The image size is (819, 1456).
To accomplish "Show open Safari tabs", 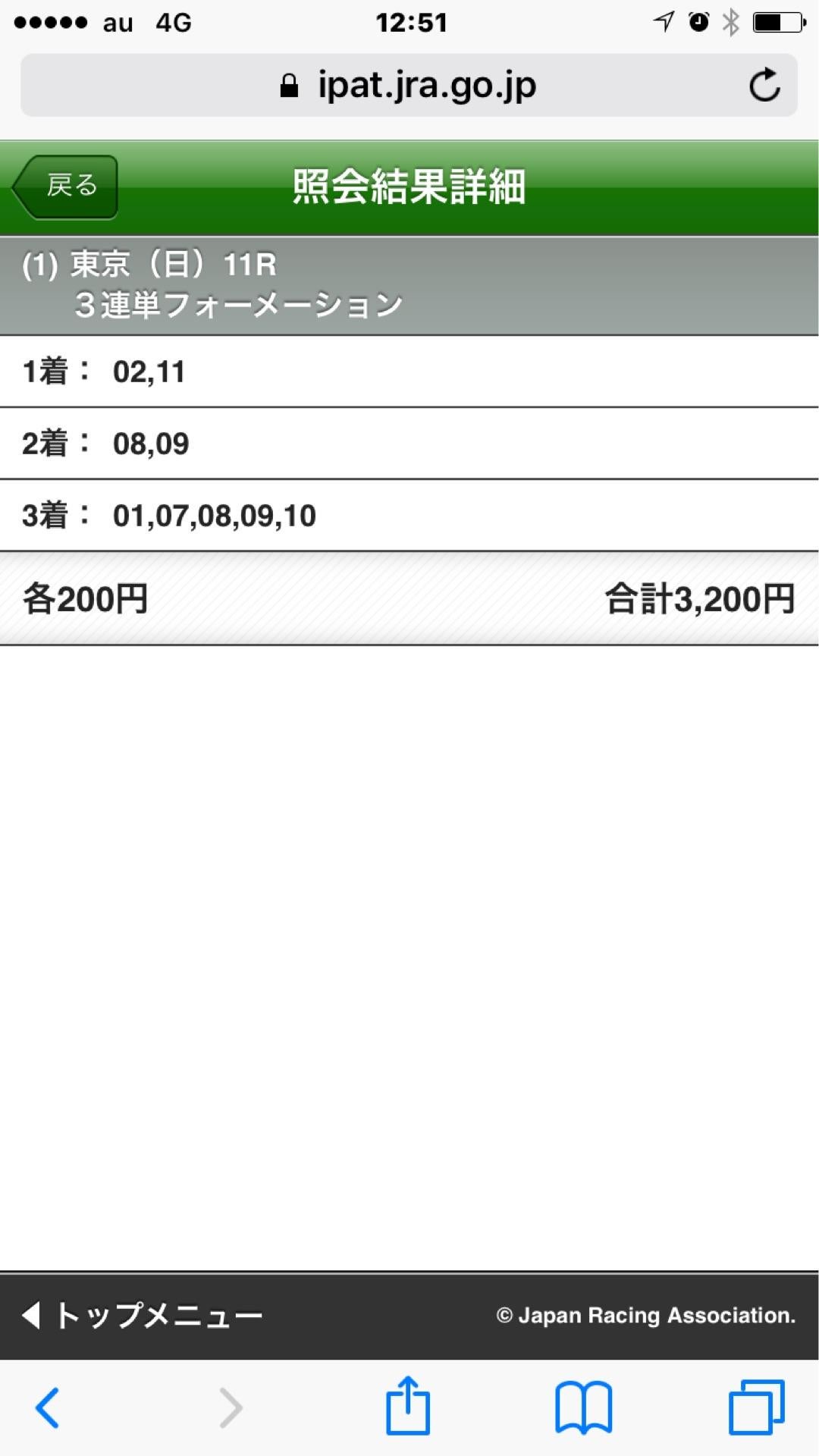I will [756, 1407].
